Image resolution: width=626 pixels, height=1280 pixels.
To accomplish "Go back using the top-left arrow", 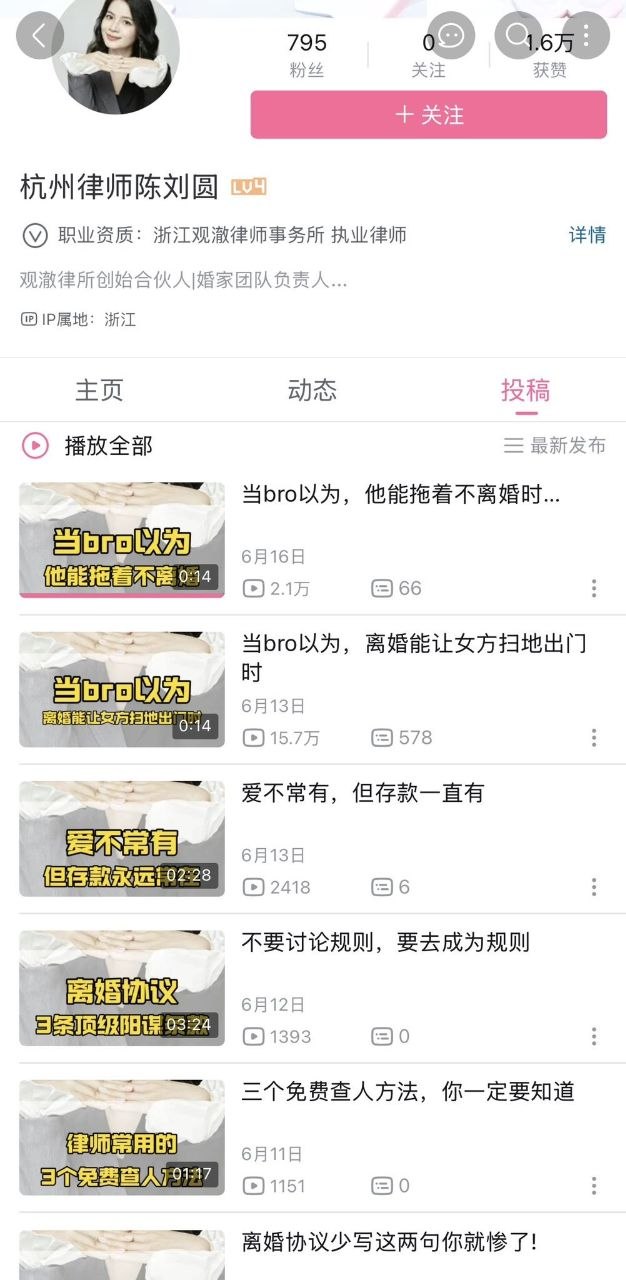I will (x=40, y=36).
